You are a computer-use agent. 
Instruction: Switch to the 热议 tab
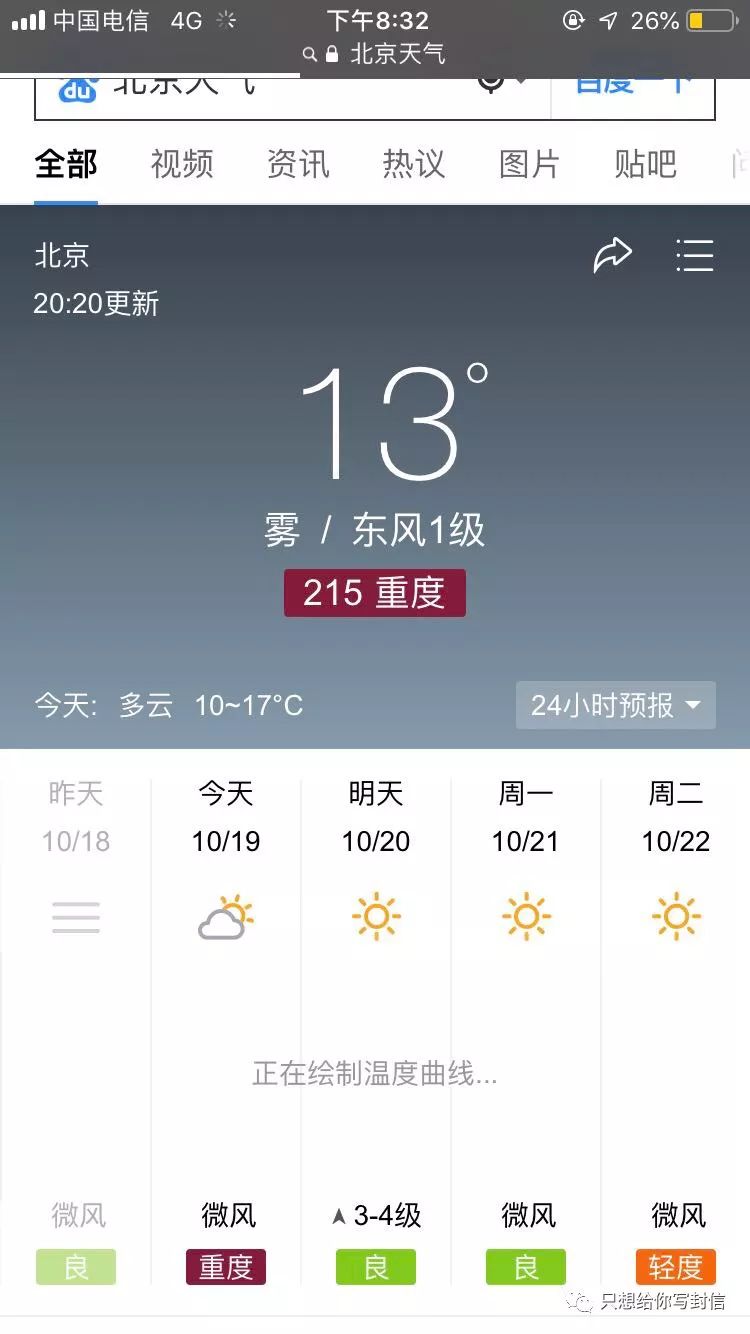click(x=414, y=164)
